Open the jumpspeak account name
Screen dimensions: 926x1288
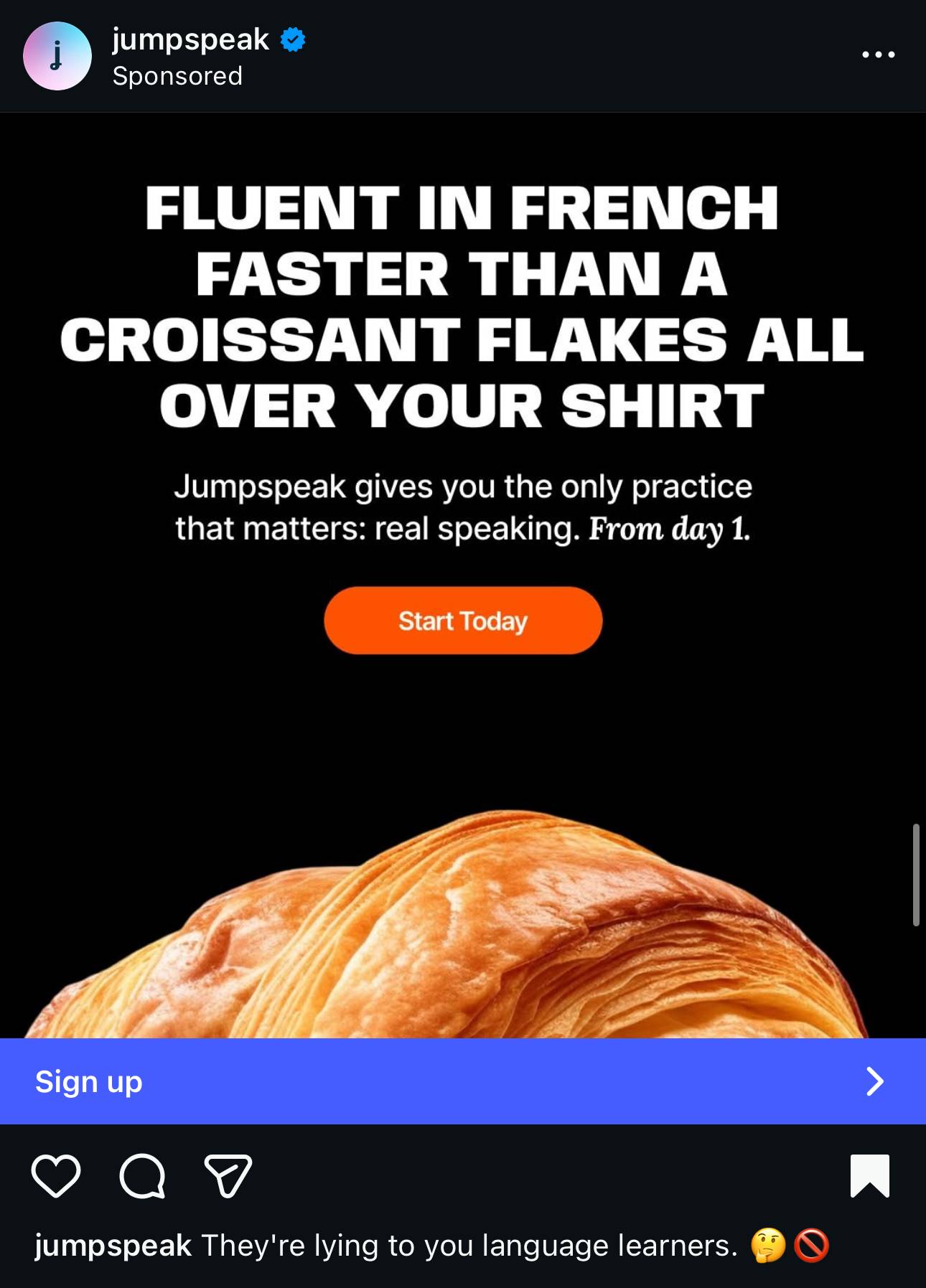(x=190, y=39)
